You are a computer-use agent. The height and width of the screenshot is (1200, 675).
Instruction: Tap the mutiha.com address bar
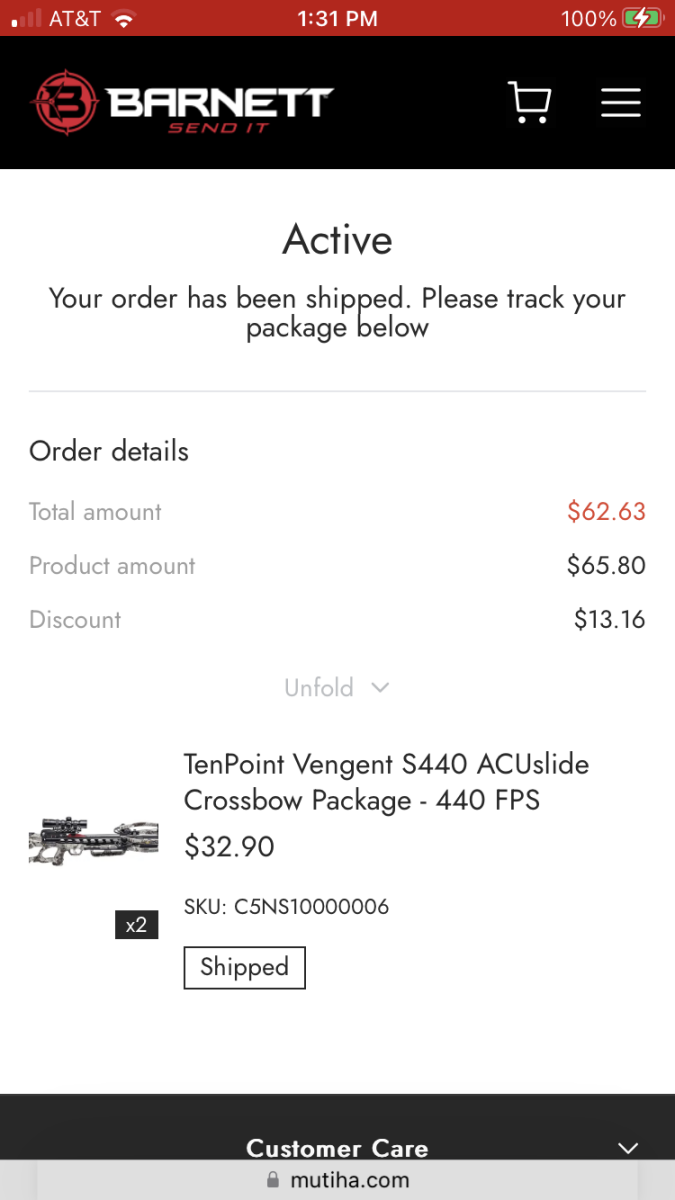[x=338, y=1180]
